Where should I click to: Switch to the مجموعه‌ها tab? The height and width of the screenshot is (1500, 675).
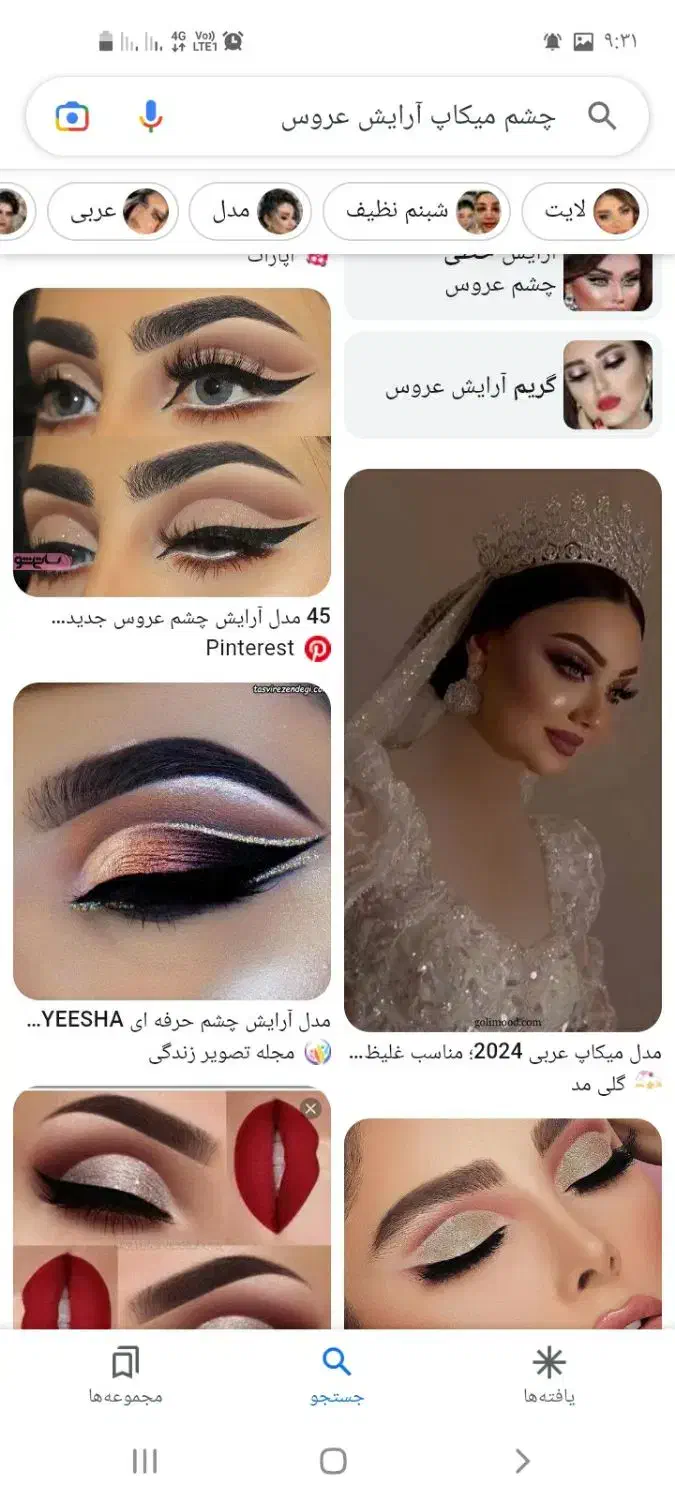click(x=125, y=1375)
